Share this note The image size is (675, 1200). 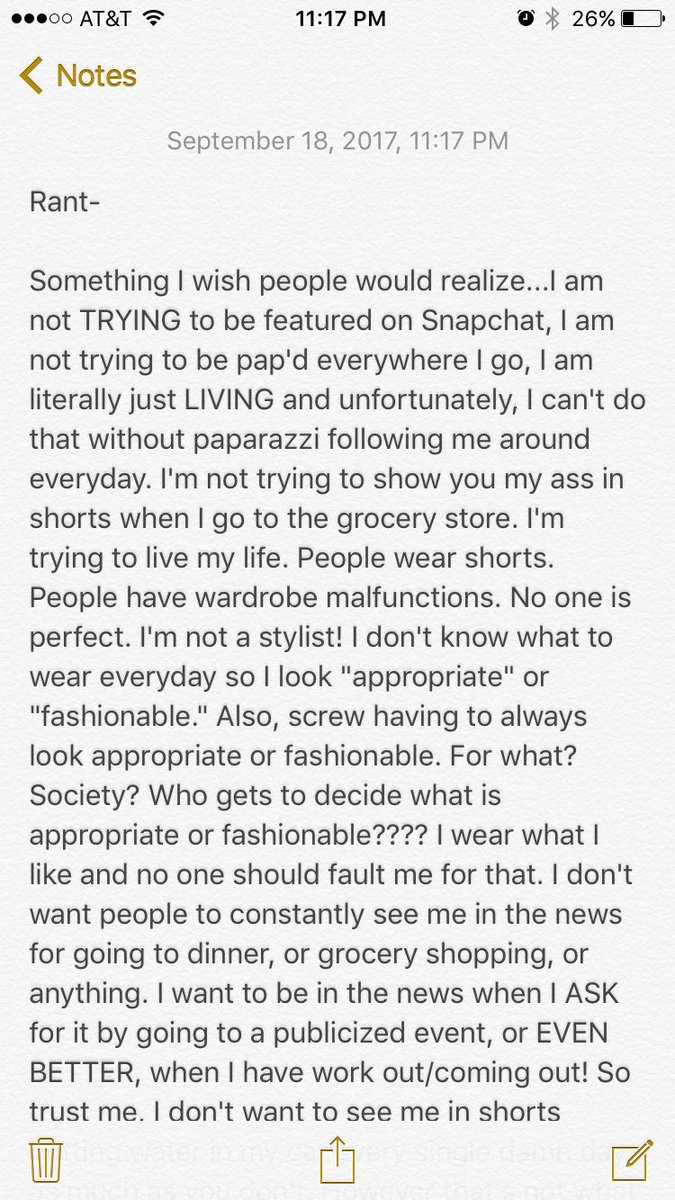tap(337, 1158)
